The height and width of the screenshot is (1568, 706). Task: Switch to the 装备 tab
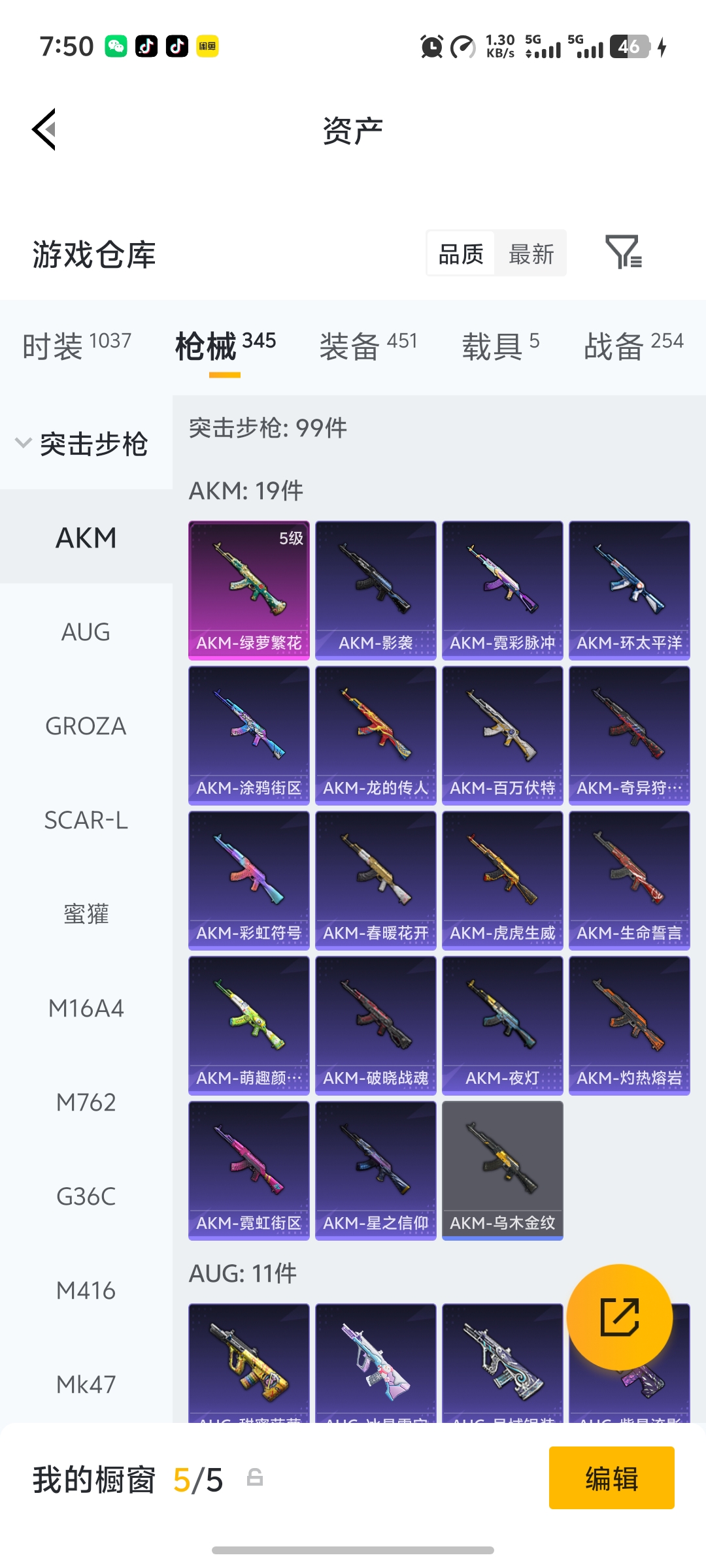pos(368,345)
